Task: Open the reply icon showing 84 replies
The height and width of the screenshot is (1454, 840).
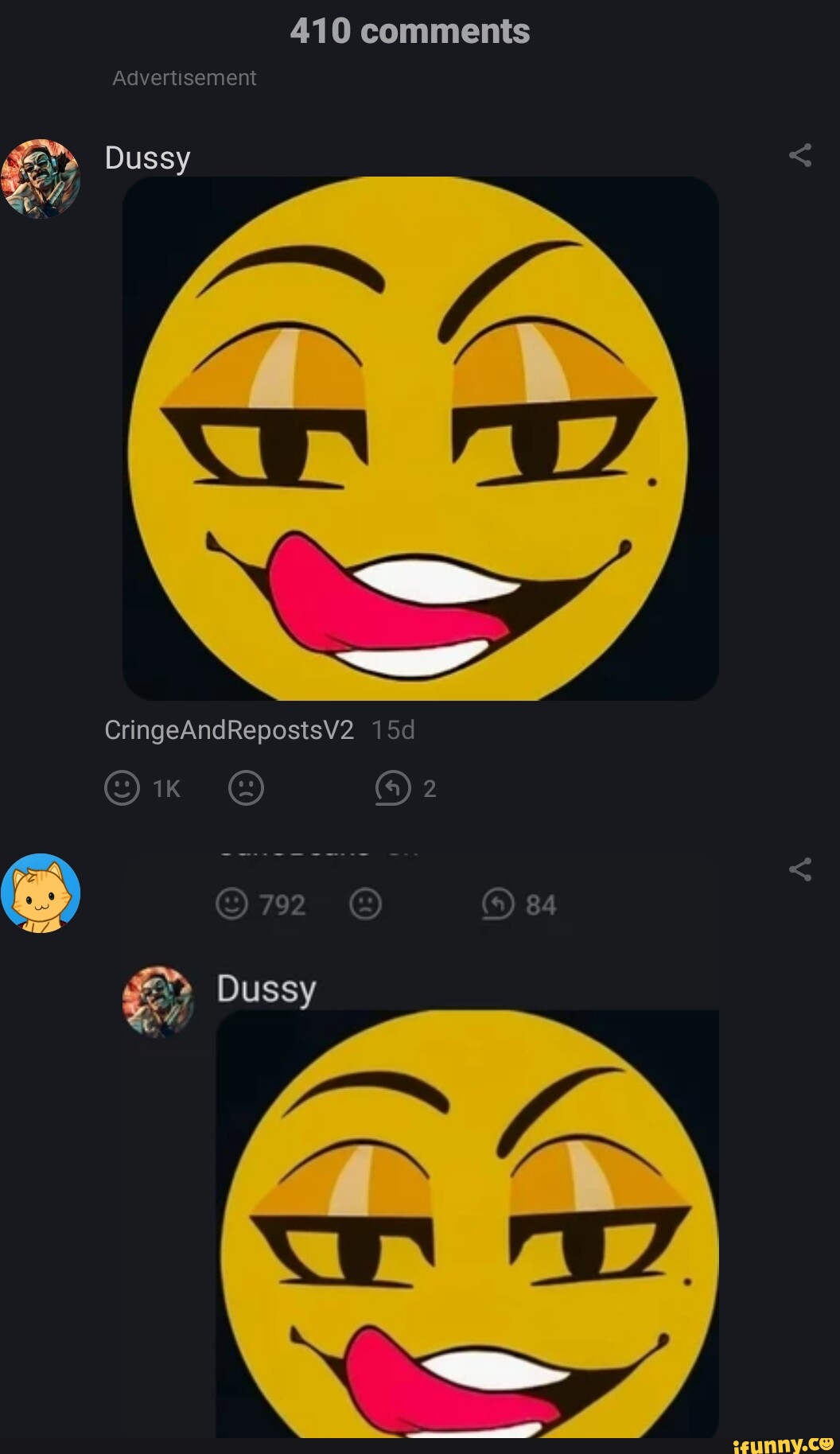Action: (x=497, y=904)
